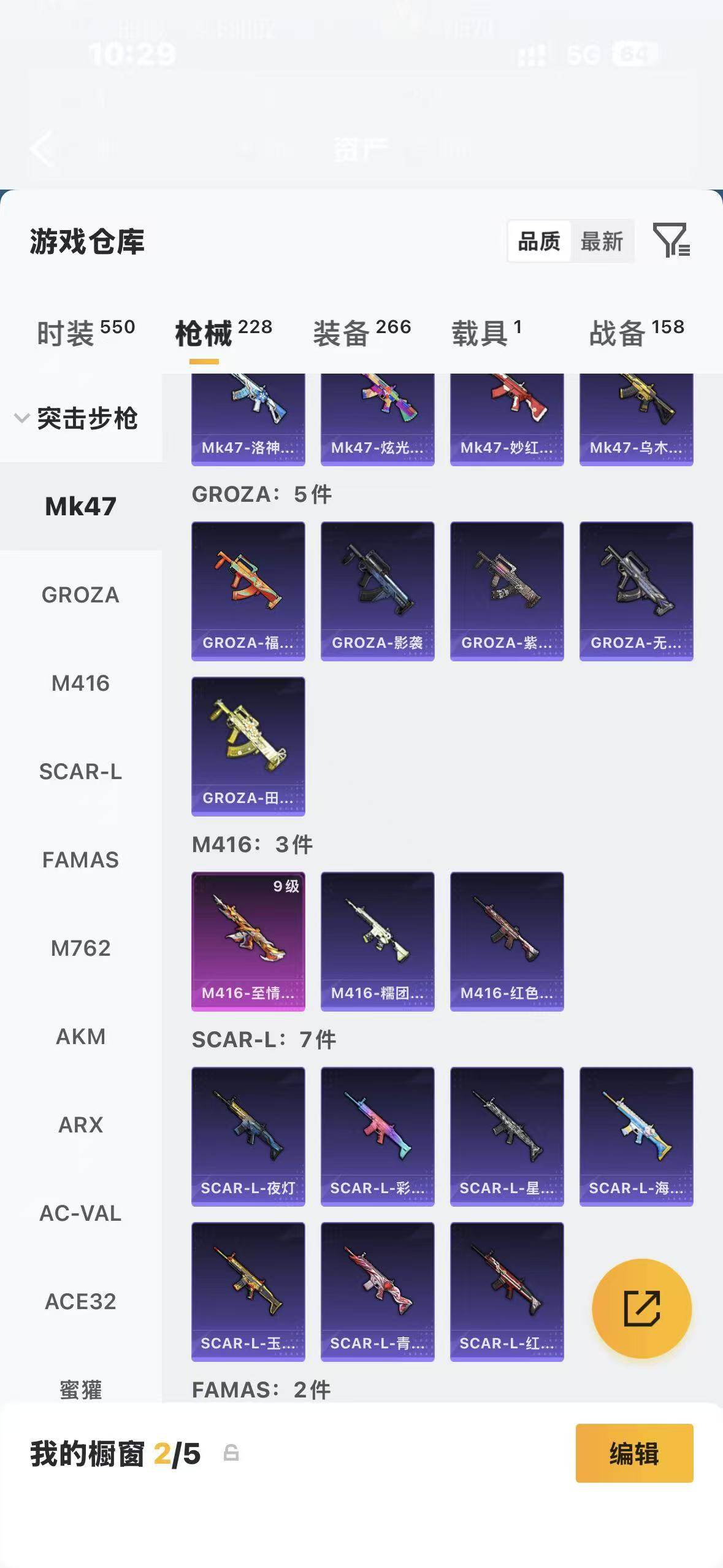Switch to the 时装 tab
The width and height of the screenshot is (723, 1568).
tap(86, 332)
